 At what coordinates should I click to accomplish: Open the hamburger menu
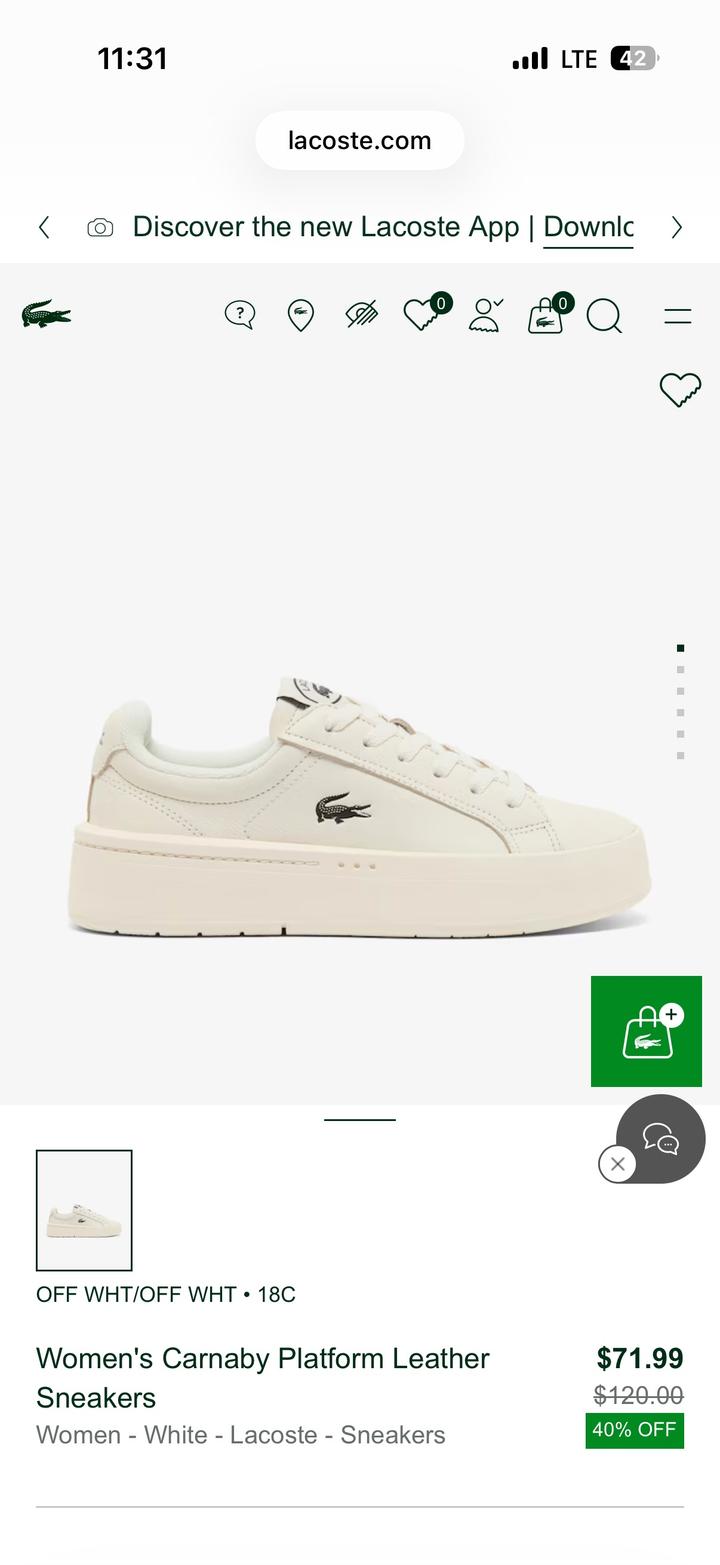pyautogui.click(x=678, y=317)
